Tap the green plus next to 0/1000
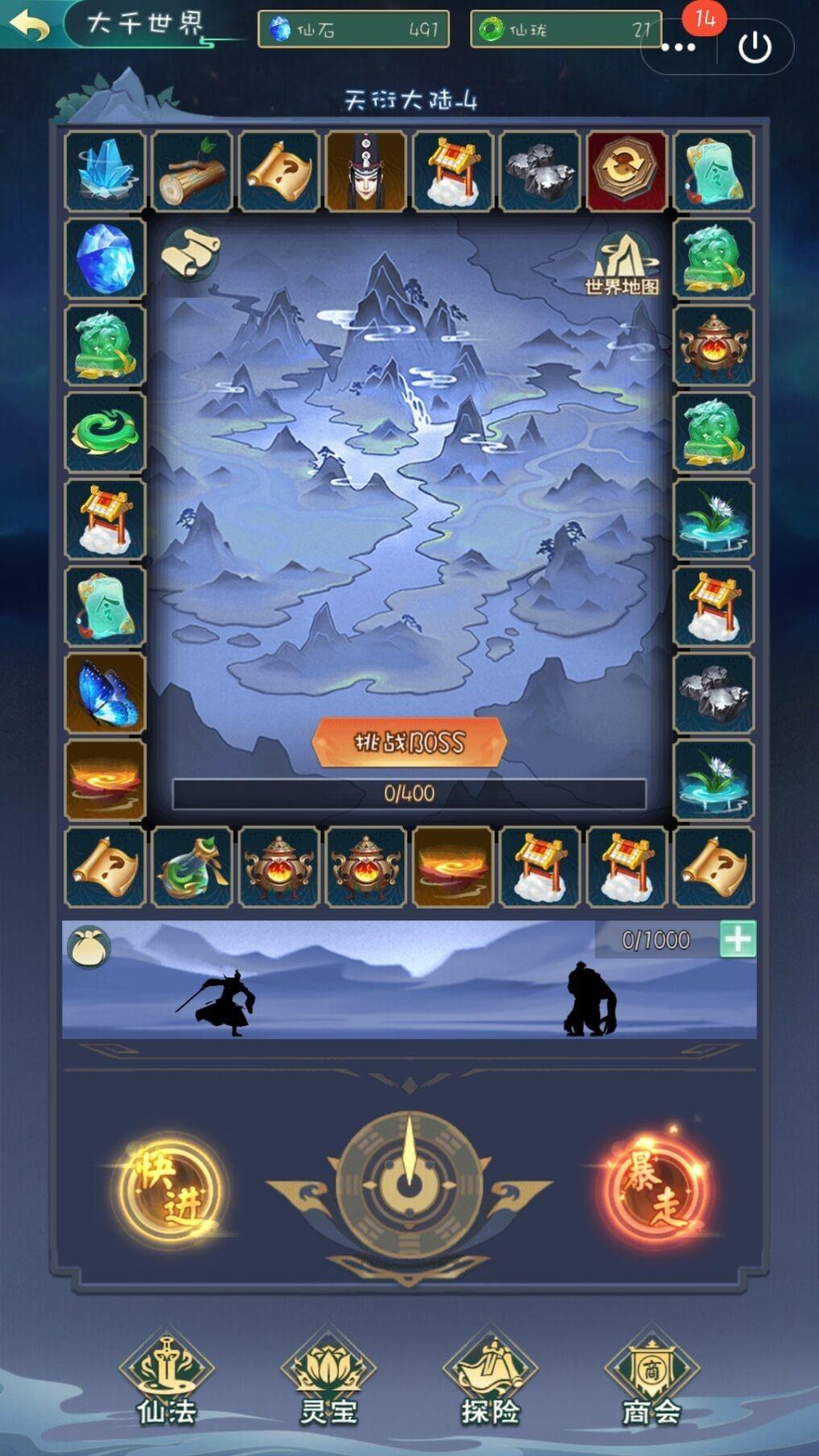Image resolution: width=819 pixels, height=1456 pixels. [x=738, y=939]
